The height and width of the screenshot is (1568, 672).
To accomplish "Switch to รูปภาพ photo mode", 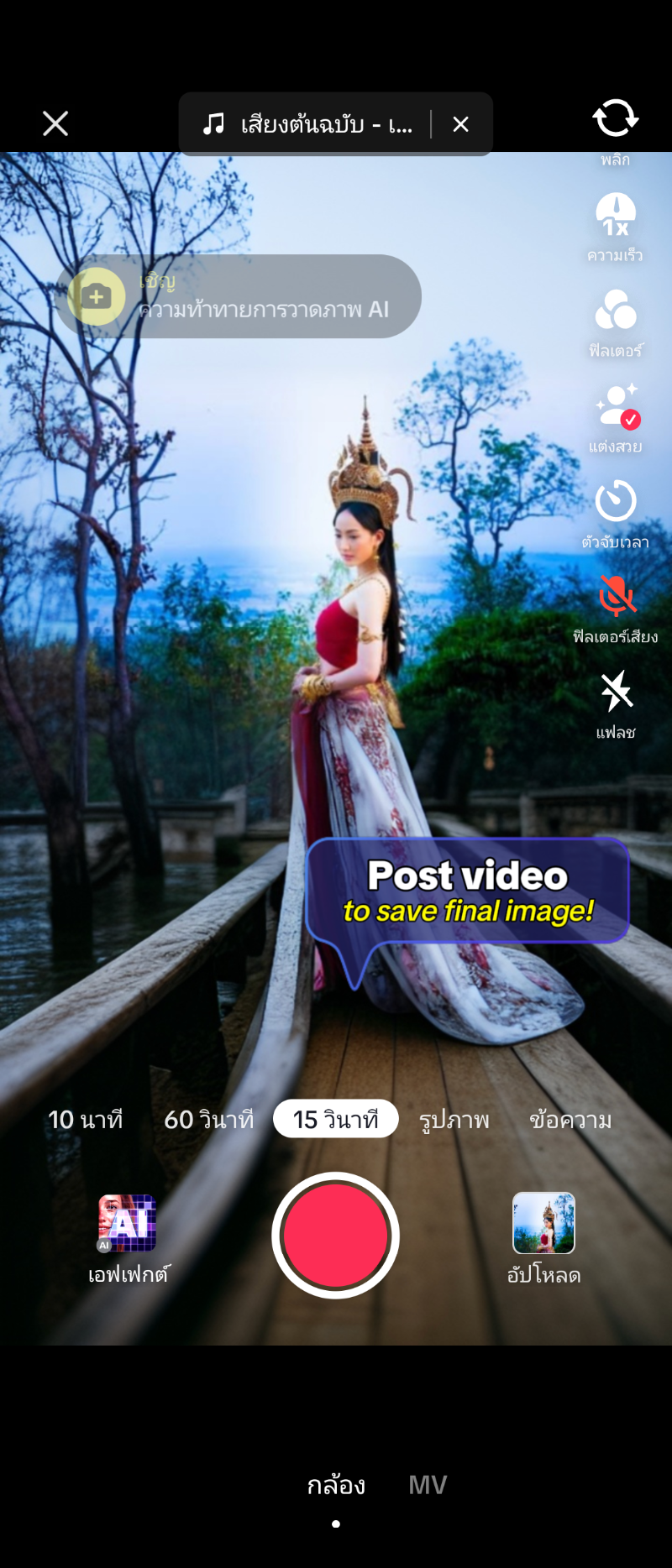I will (454, 1119).
